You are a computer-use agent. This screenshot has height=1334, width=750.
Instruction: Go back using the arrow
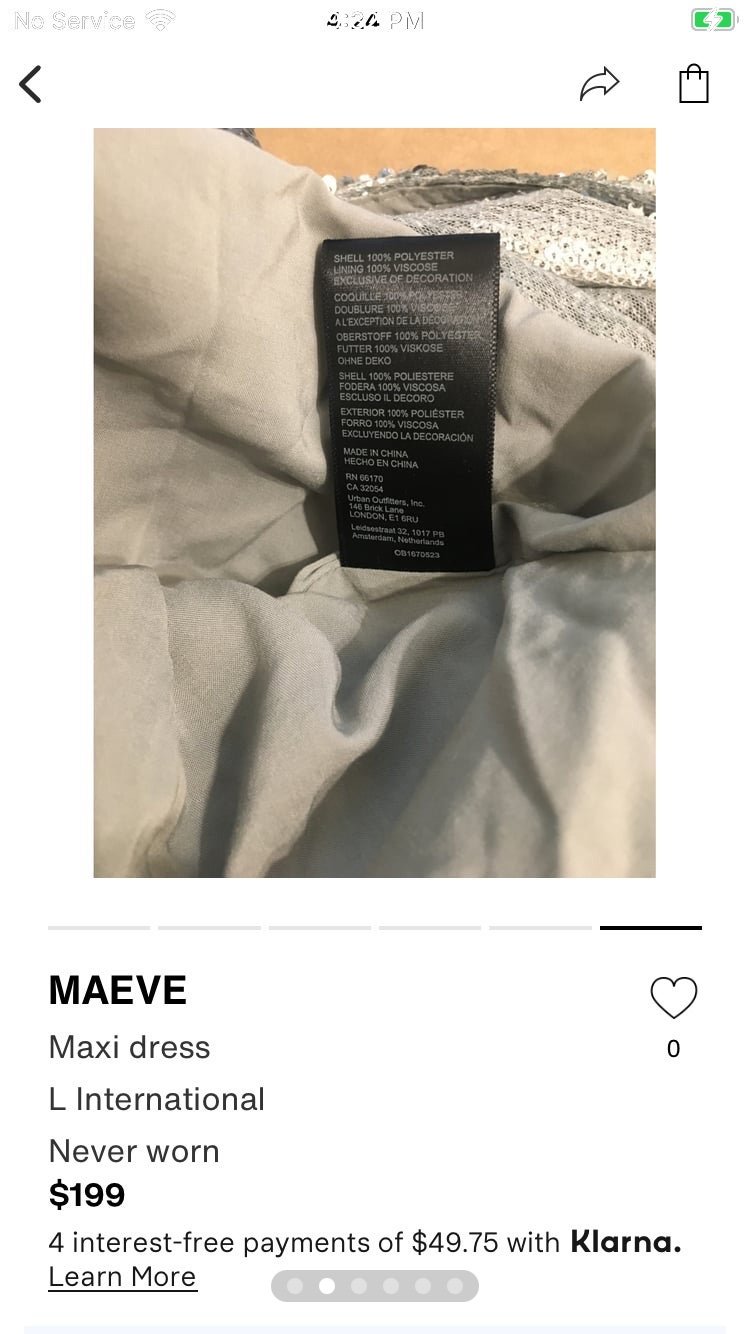[x=31, y=84]
